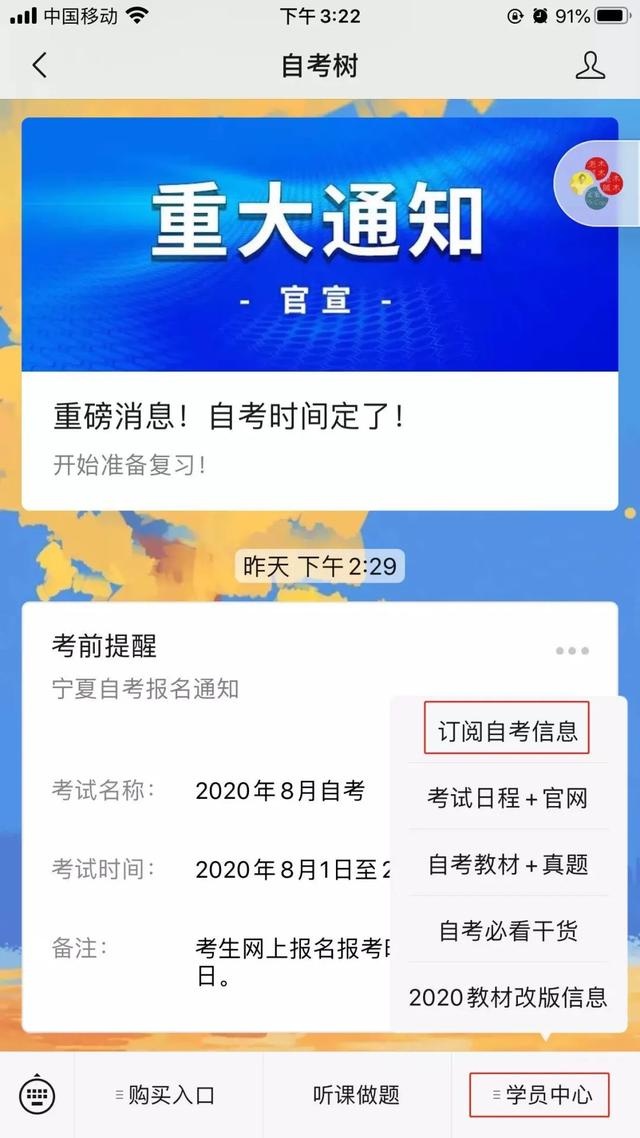Open the 购买入口 bottom menu

(x=170, y=1095)
